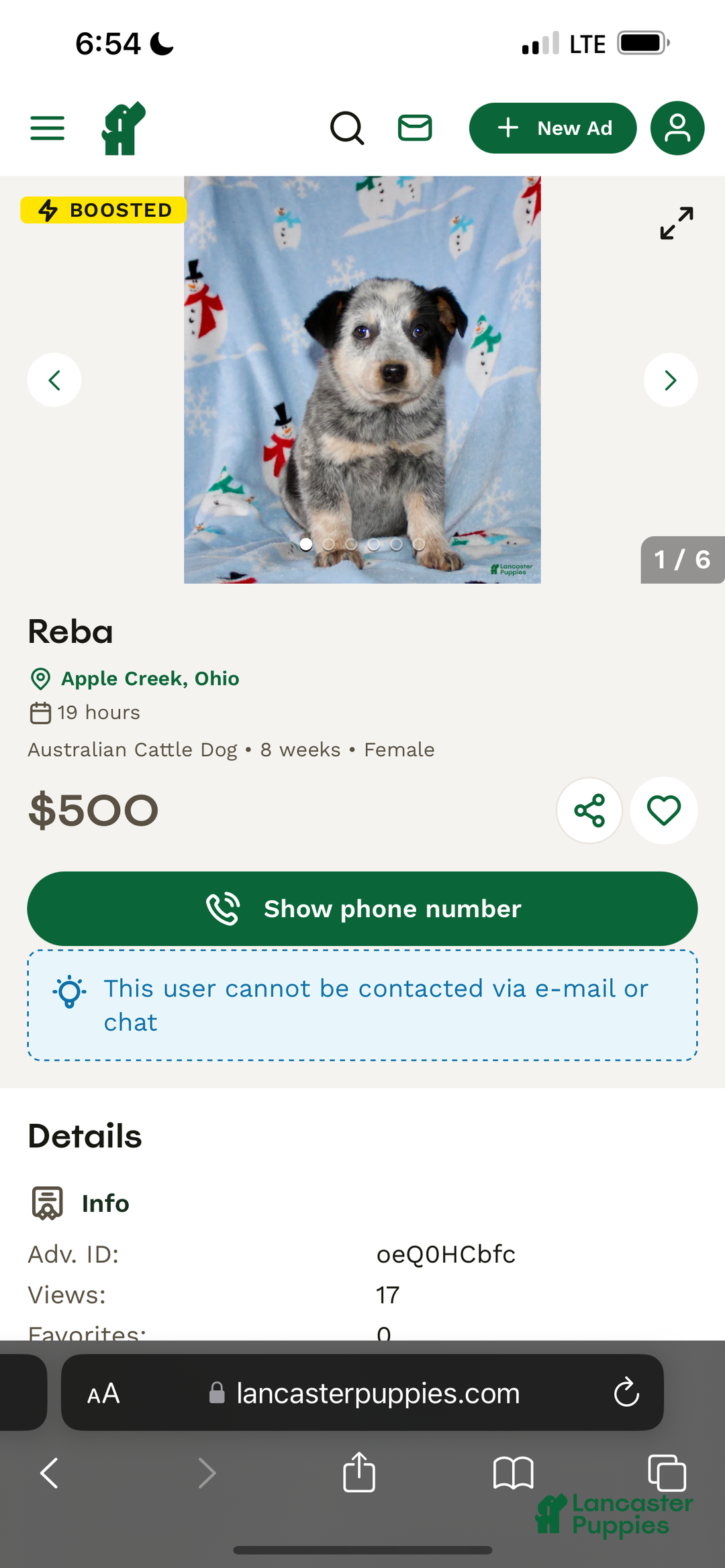Open the messages envelope icon
This screenshot has height=1568, width=725.
(x=414, y=127)
